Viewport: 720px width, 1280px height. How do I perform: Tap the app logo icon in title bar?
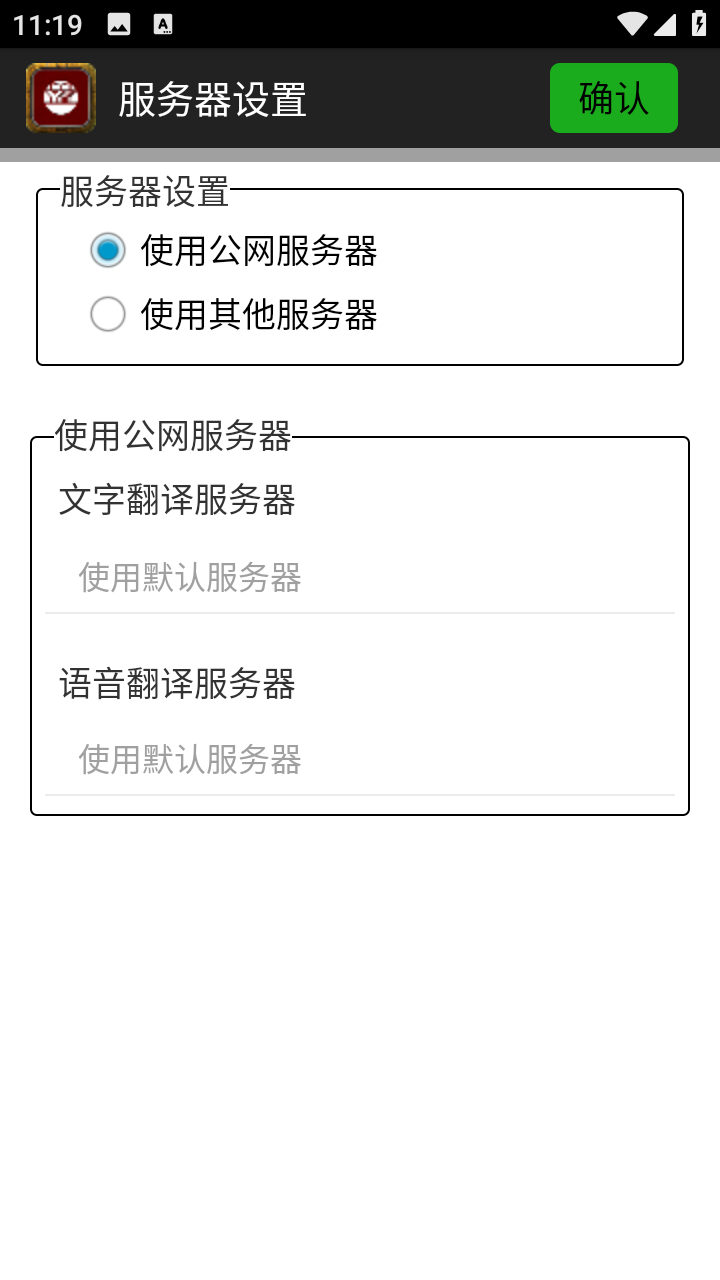[x=60, y=97]
